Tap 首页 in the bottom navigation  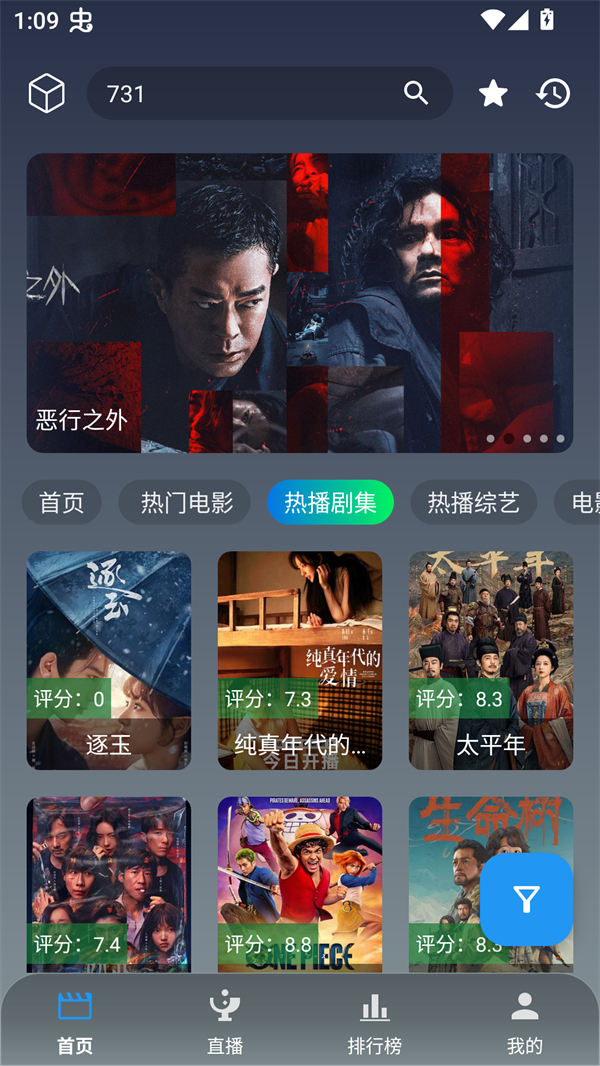click(75, 1022)
